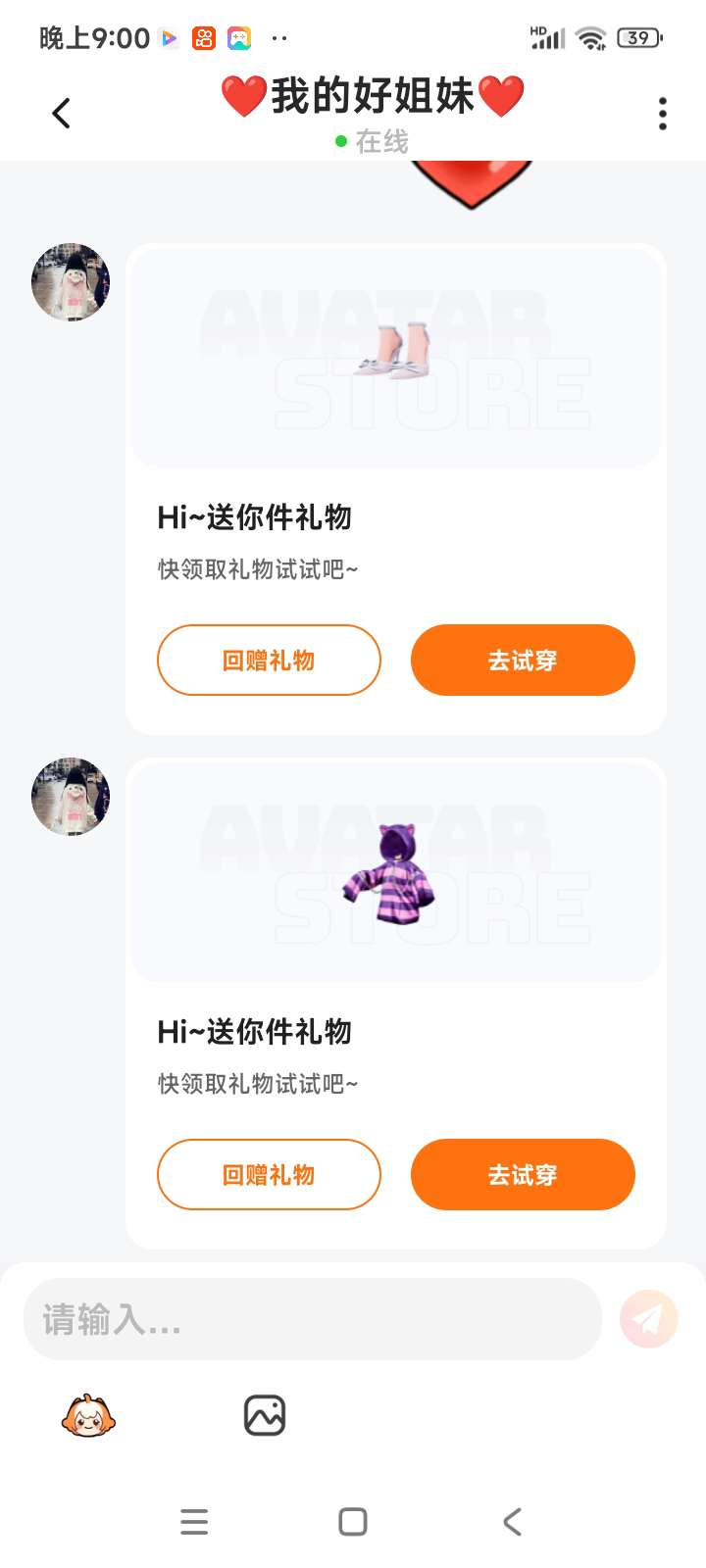This screenshot has width=706, height=1568.
Task: Go to the system home screen
Action: (353, 1522)
